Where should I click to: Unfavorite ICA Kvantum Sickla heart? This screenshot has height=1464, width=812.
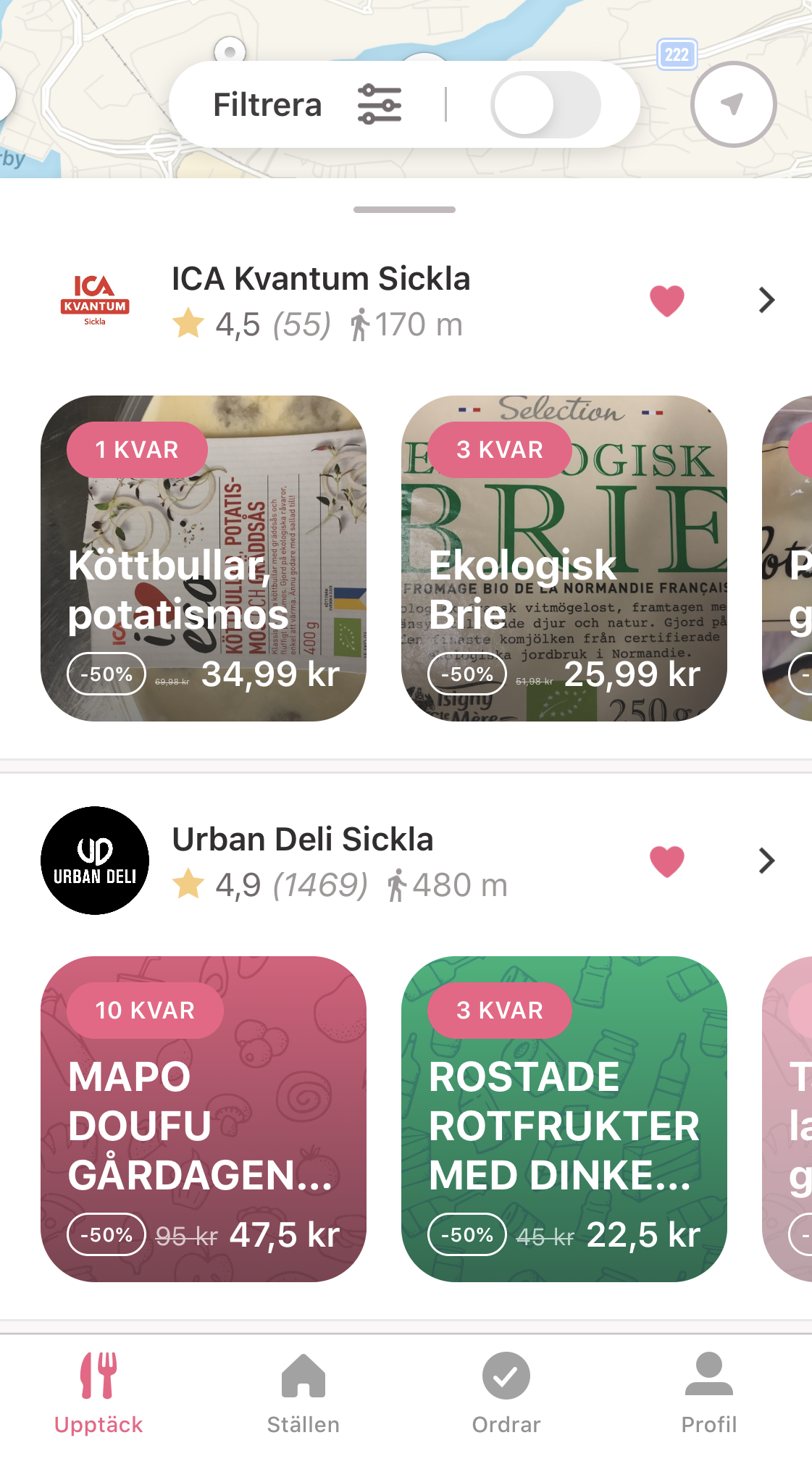click(x=666, y=300)
